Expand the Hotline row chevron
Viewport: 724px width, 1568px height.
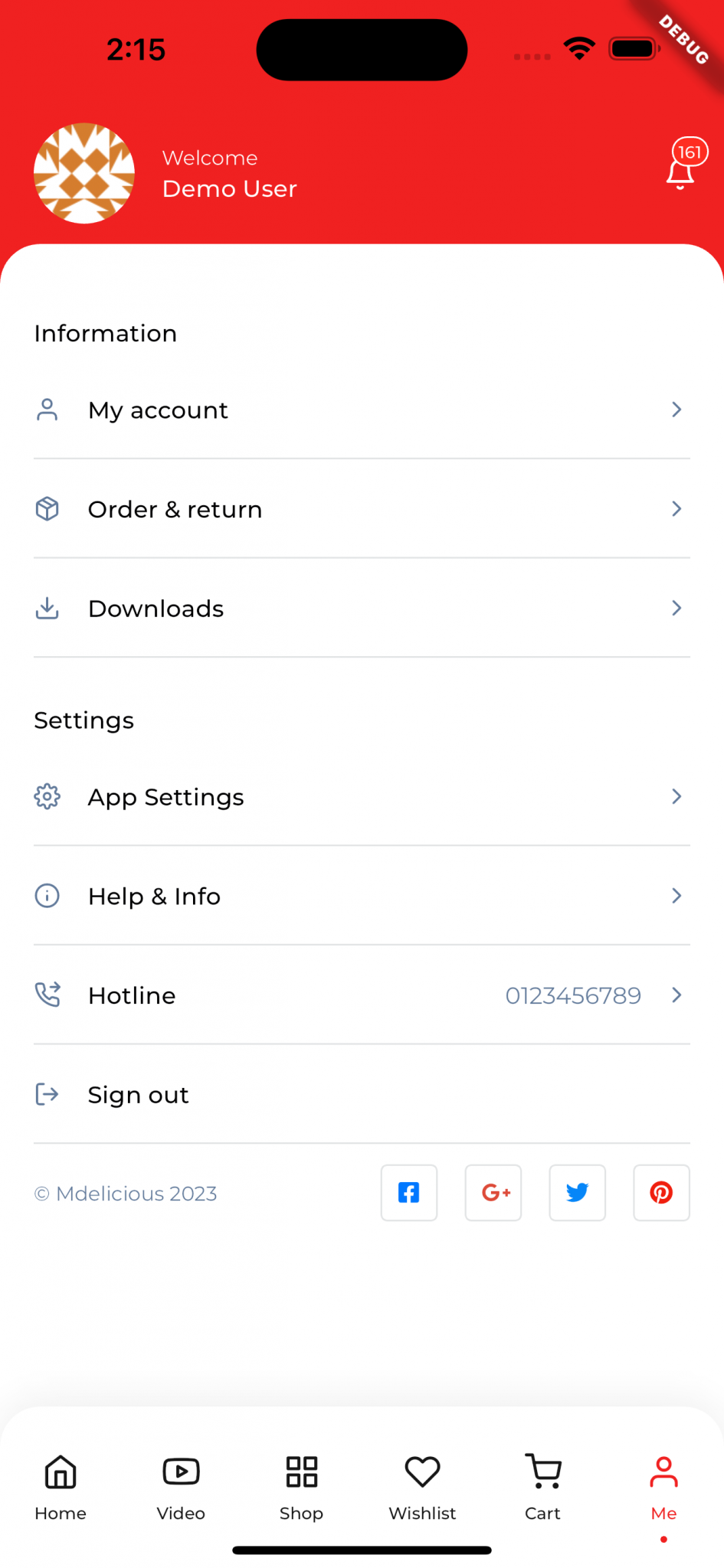[x=676, y=995]
